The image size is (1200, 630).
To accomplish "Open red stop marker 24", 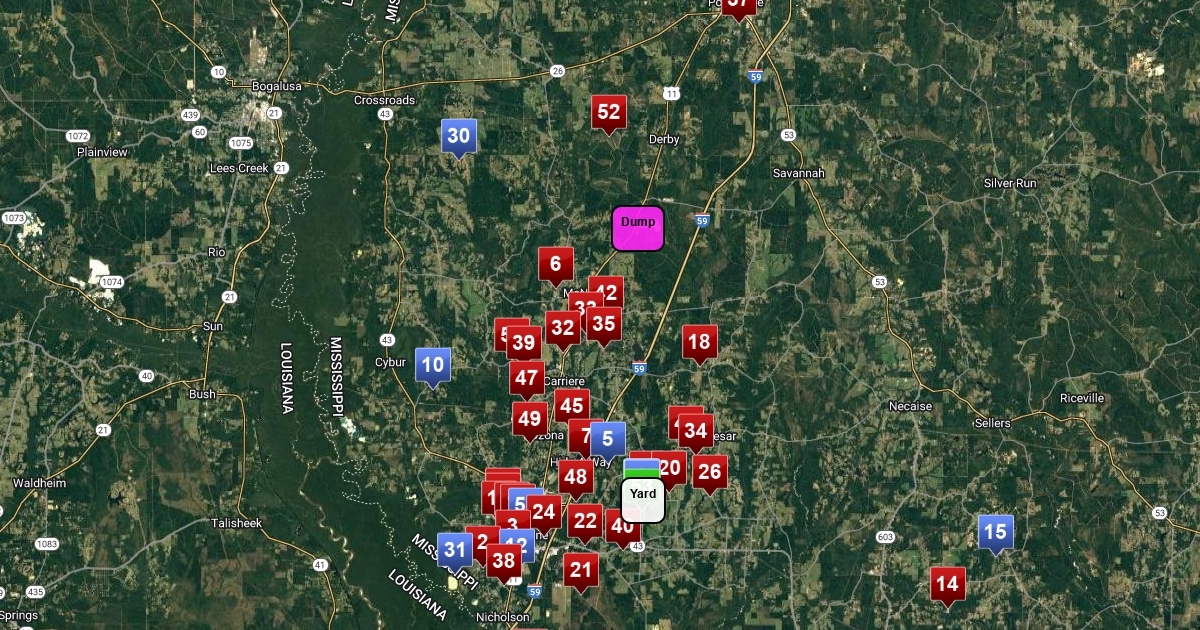I will [x=544, y=512].
